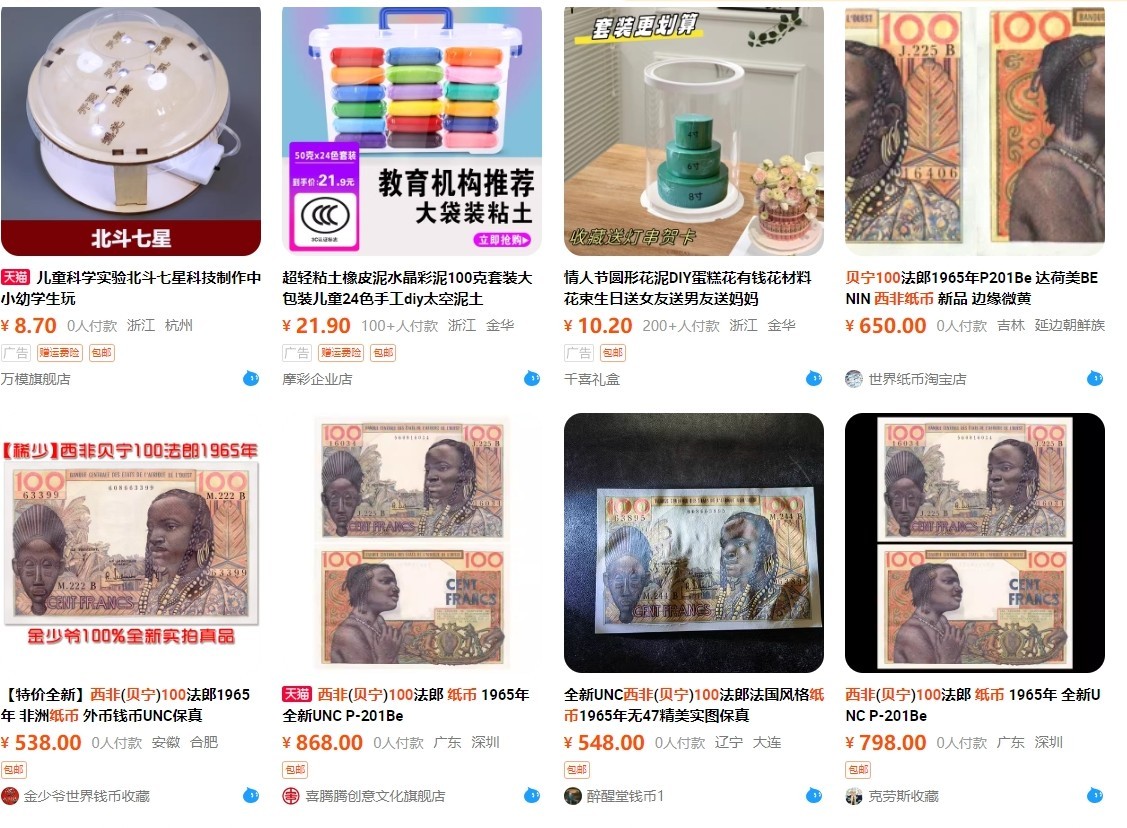Open title 超轻粘土橡皮泥水晶彩泥100克套装
Viewport: 1127px width, 828px height.
point(407,288)
